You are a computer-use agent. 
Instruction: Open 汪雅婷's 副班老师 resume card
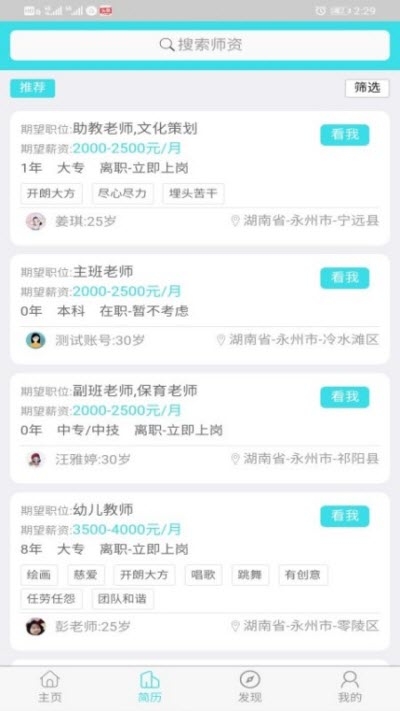pyautogui.click(x=200, y=429)
